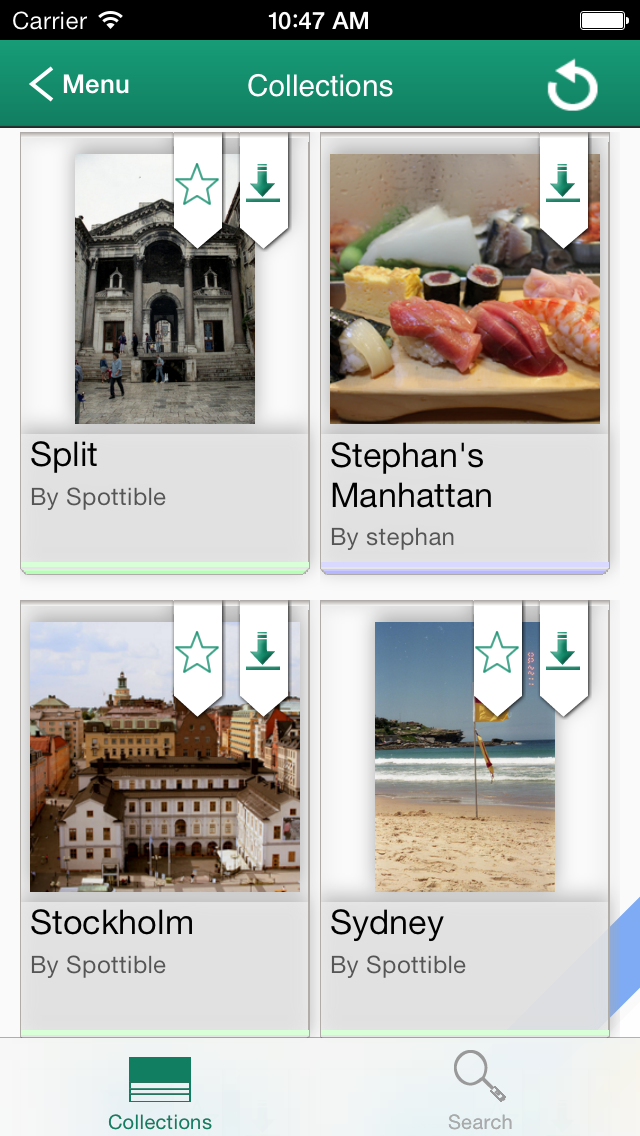The width and height of the screenshot is (640, 1136).
Task: Download the Split collection
Action: (263, 186)
